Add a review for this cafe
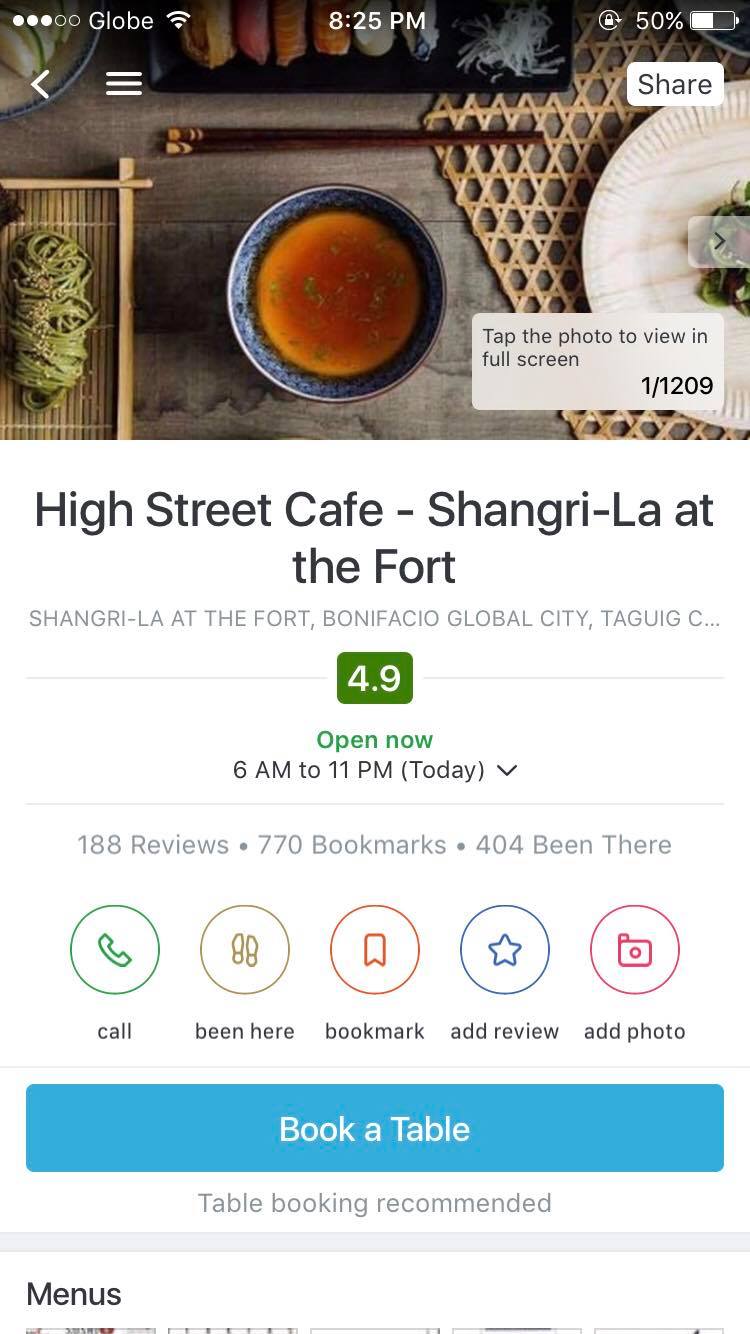 point(505,950)
